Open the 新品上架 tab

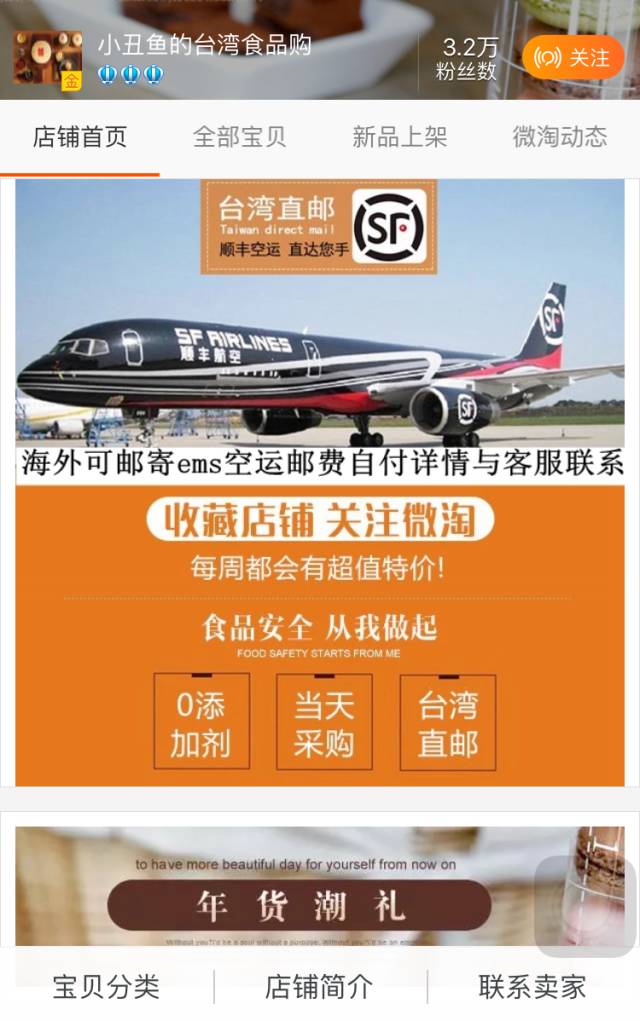coord(399,137)
